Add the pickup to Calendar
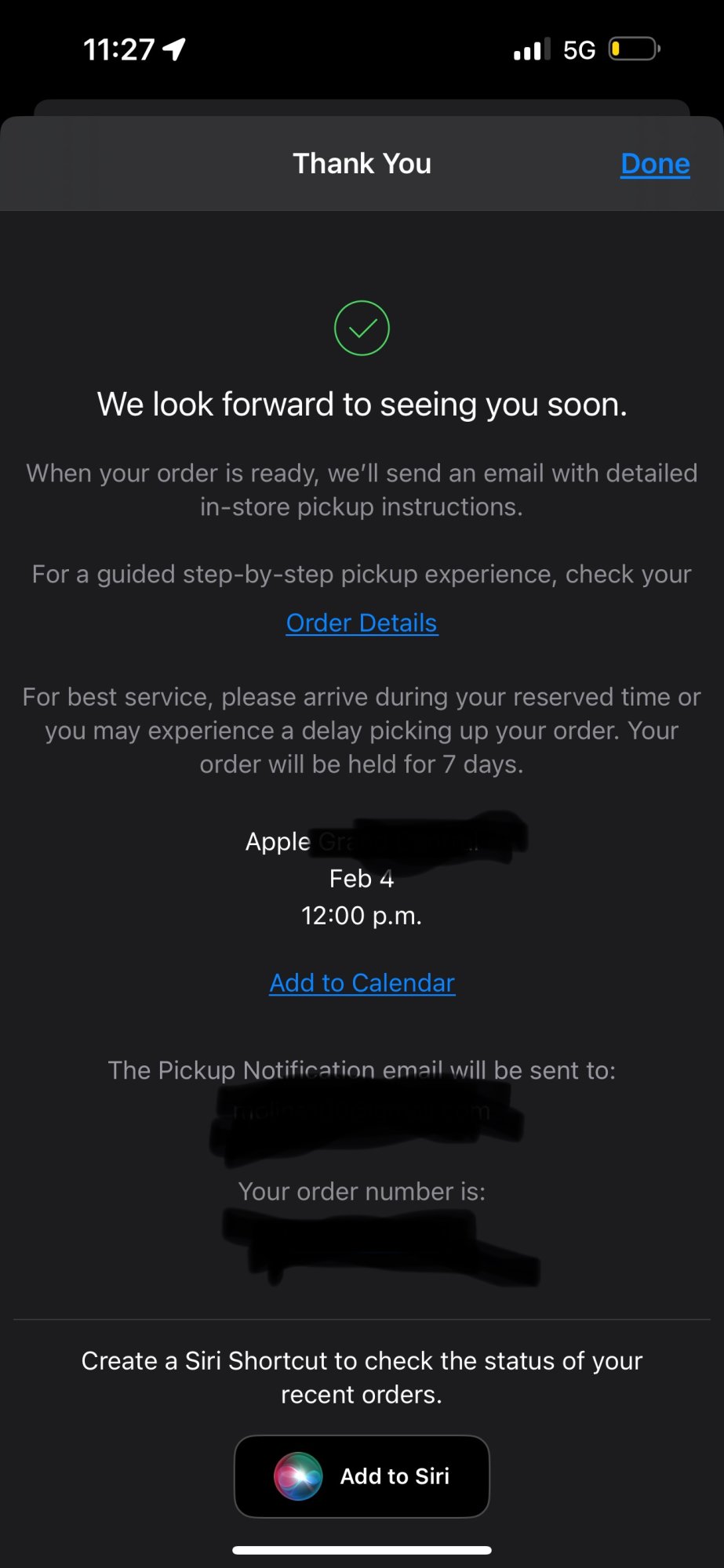The image size is (724, 1568). 362,982
